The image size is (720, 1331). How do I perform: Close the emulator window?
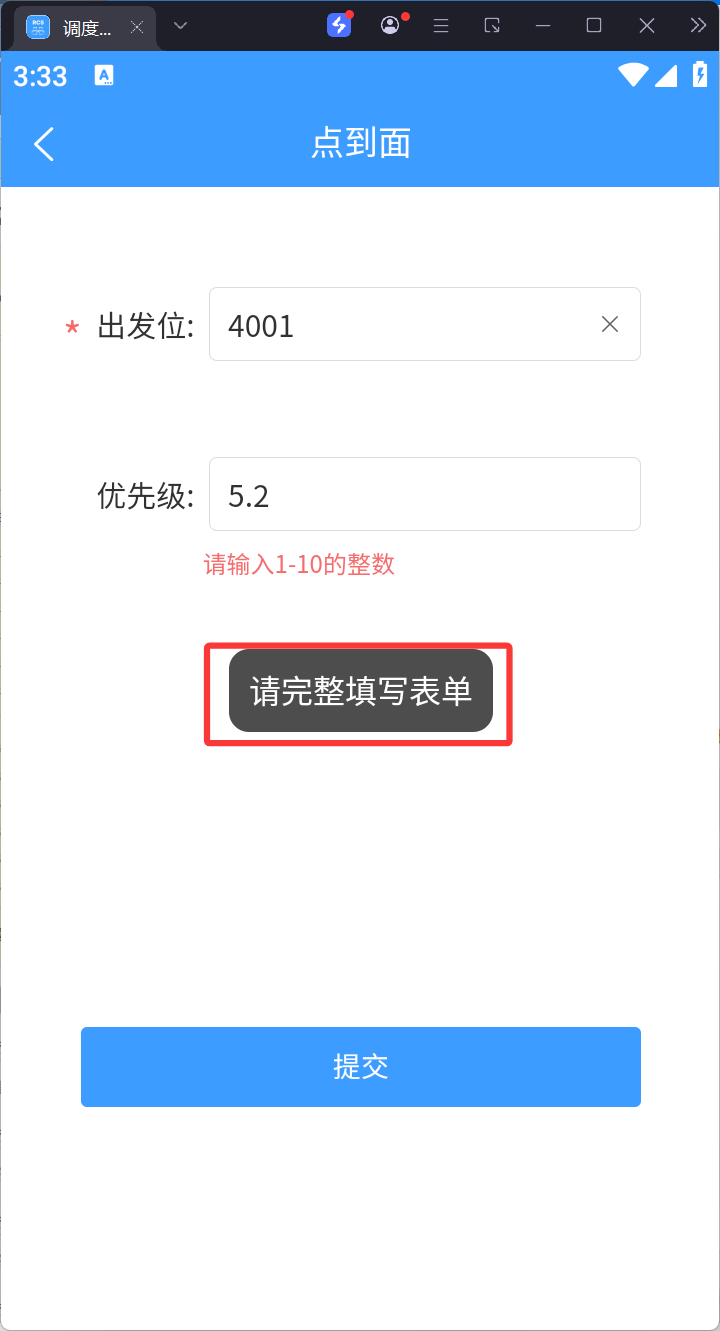(x=647, y=26)
